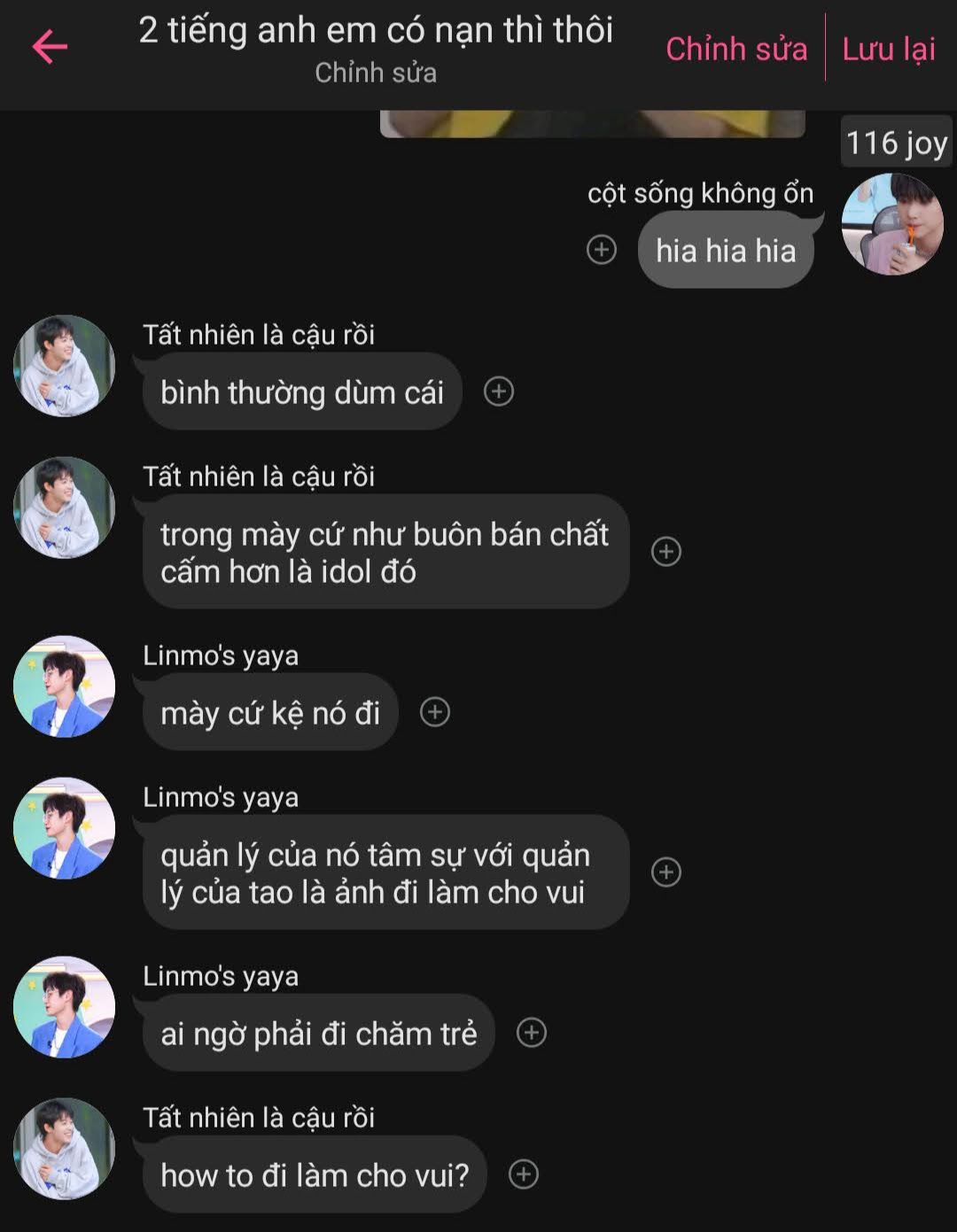Go back with the pink arrow
Viewport: 957px width, 1232px height.
[x=50, y=47]
